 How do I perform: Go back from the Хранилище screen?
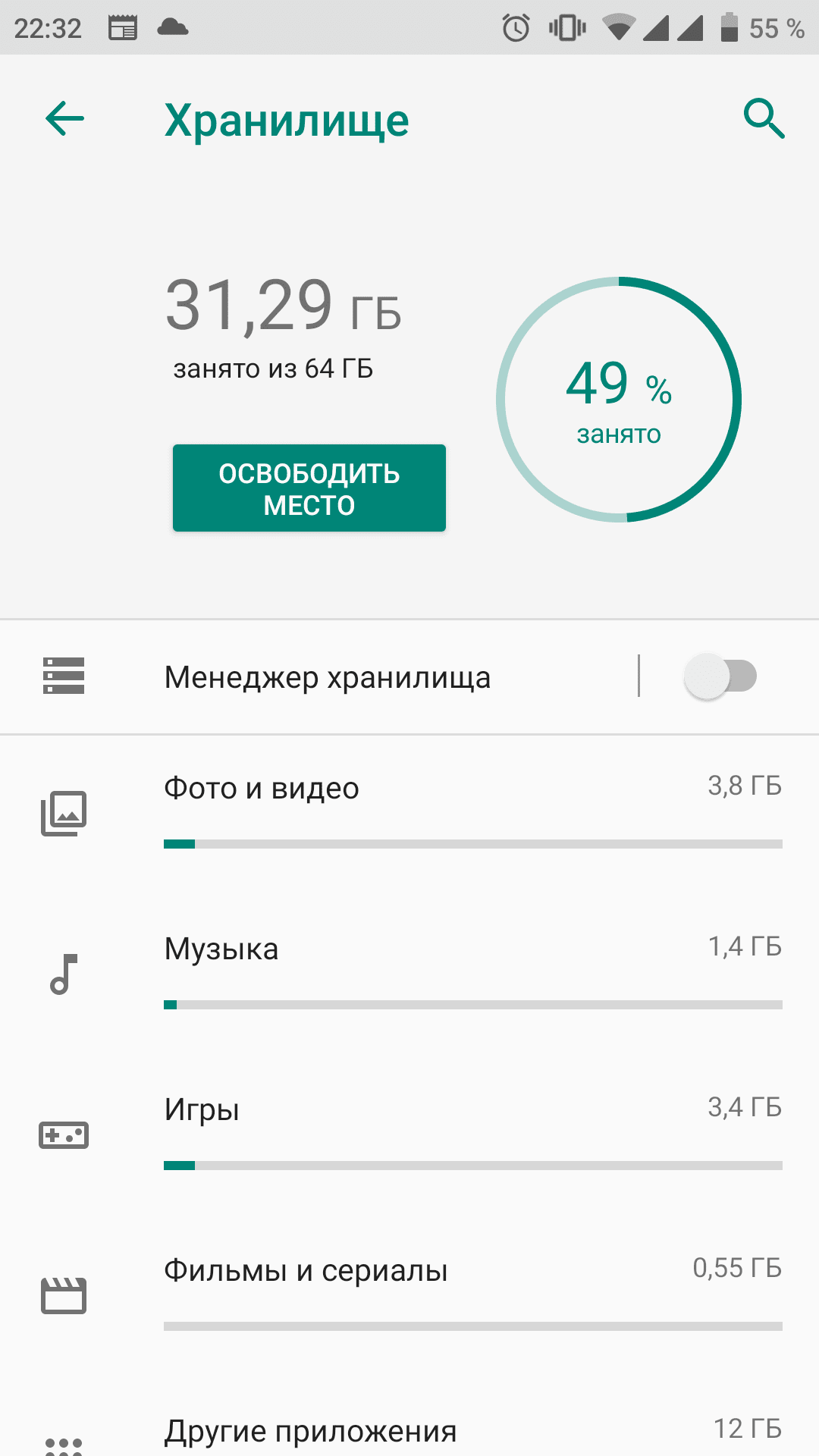tap(64, 119)
